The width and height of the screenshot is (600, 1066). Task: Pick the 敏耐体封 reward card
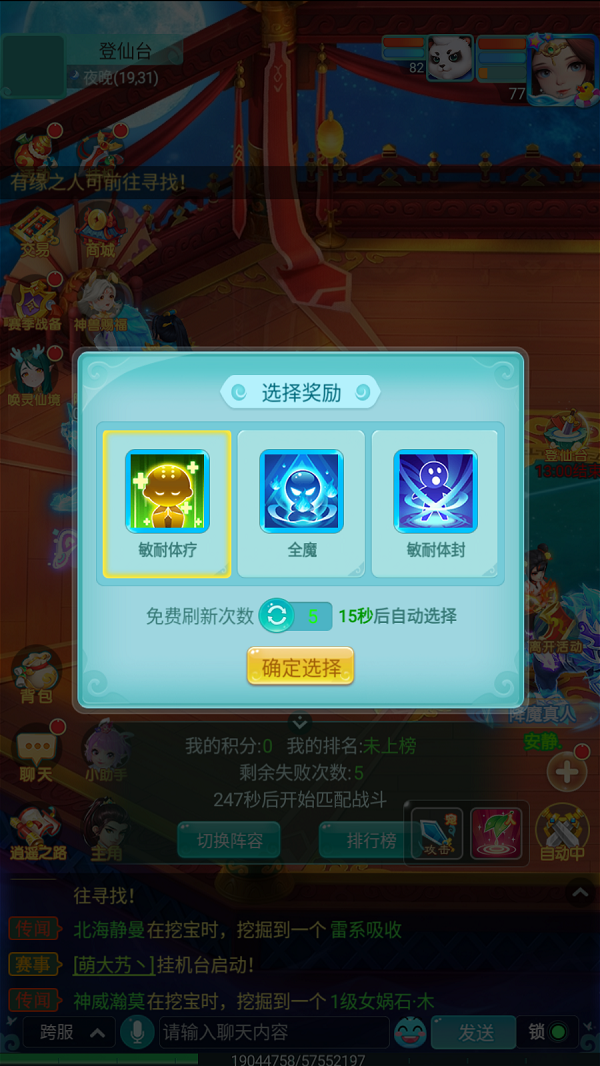435,503
